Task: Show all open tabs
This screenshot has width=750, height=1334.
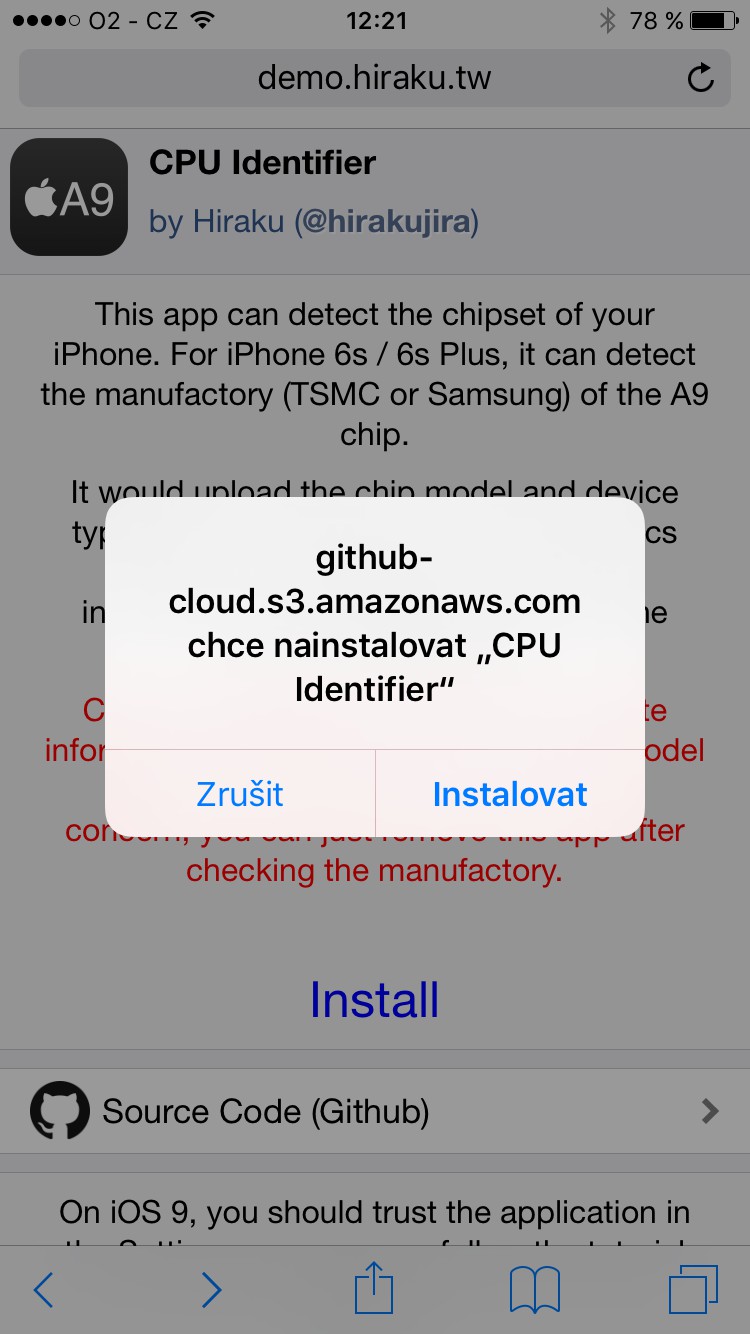Action: pos(693,1290)
